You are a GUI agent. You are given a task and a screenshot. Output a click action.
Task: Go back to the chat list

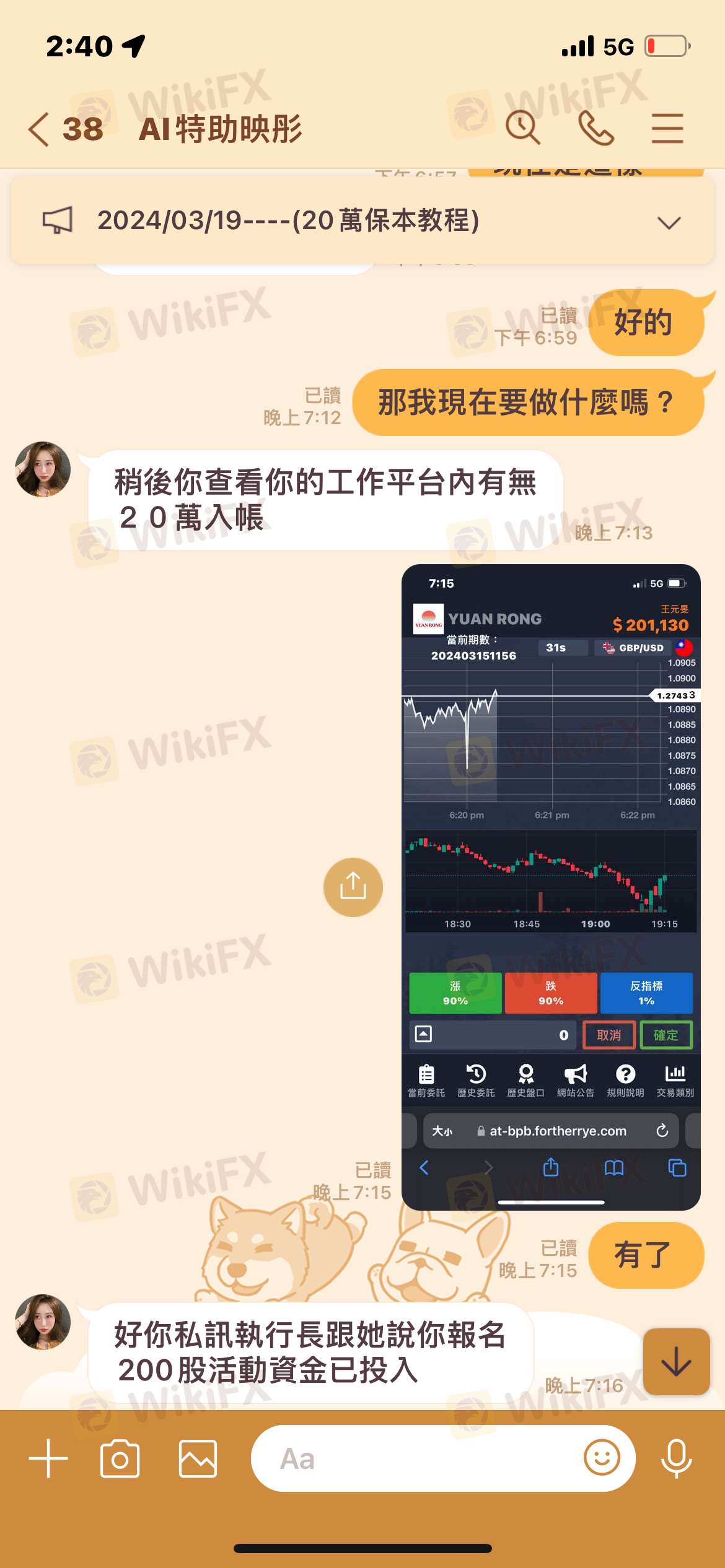point(40,129)
